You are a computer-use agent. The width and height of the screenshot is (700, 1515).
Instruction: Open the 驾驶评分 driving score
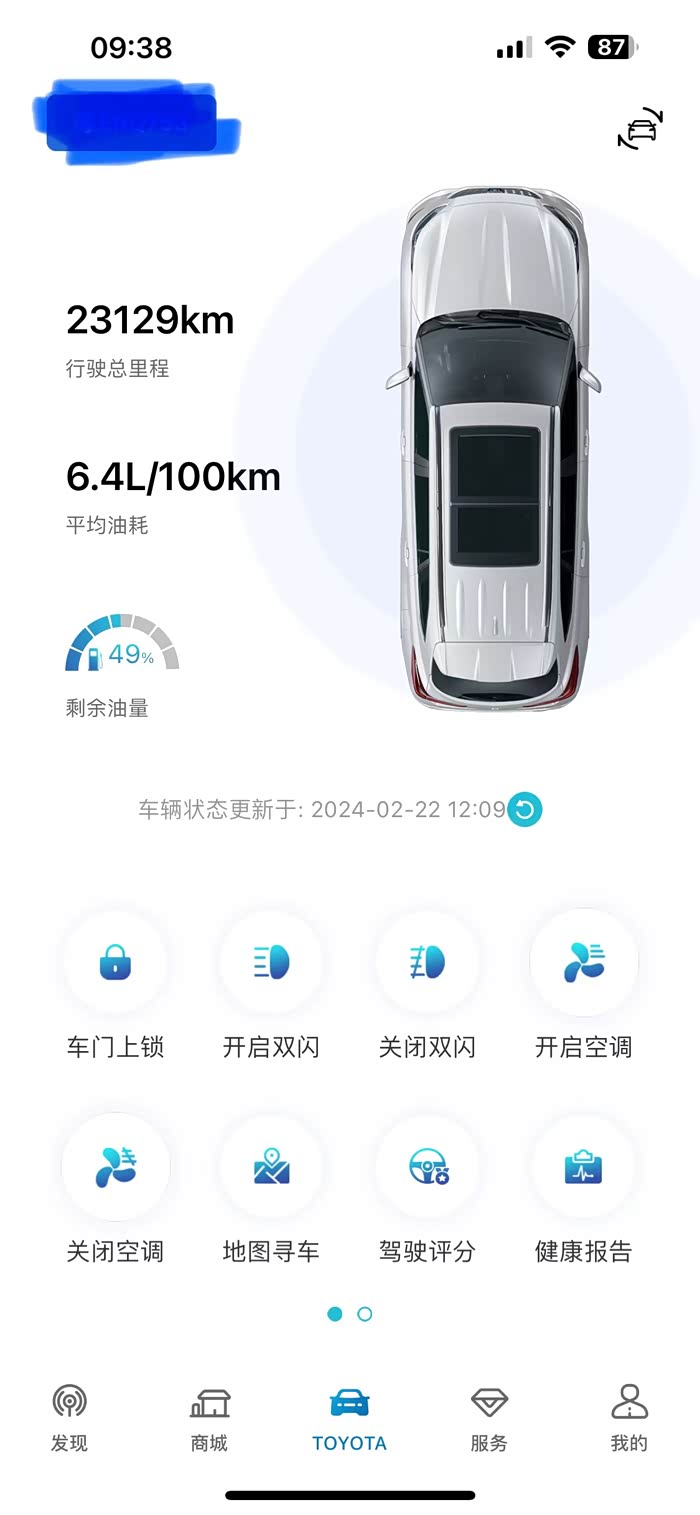tap(427, 1191)
